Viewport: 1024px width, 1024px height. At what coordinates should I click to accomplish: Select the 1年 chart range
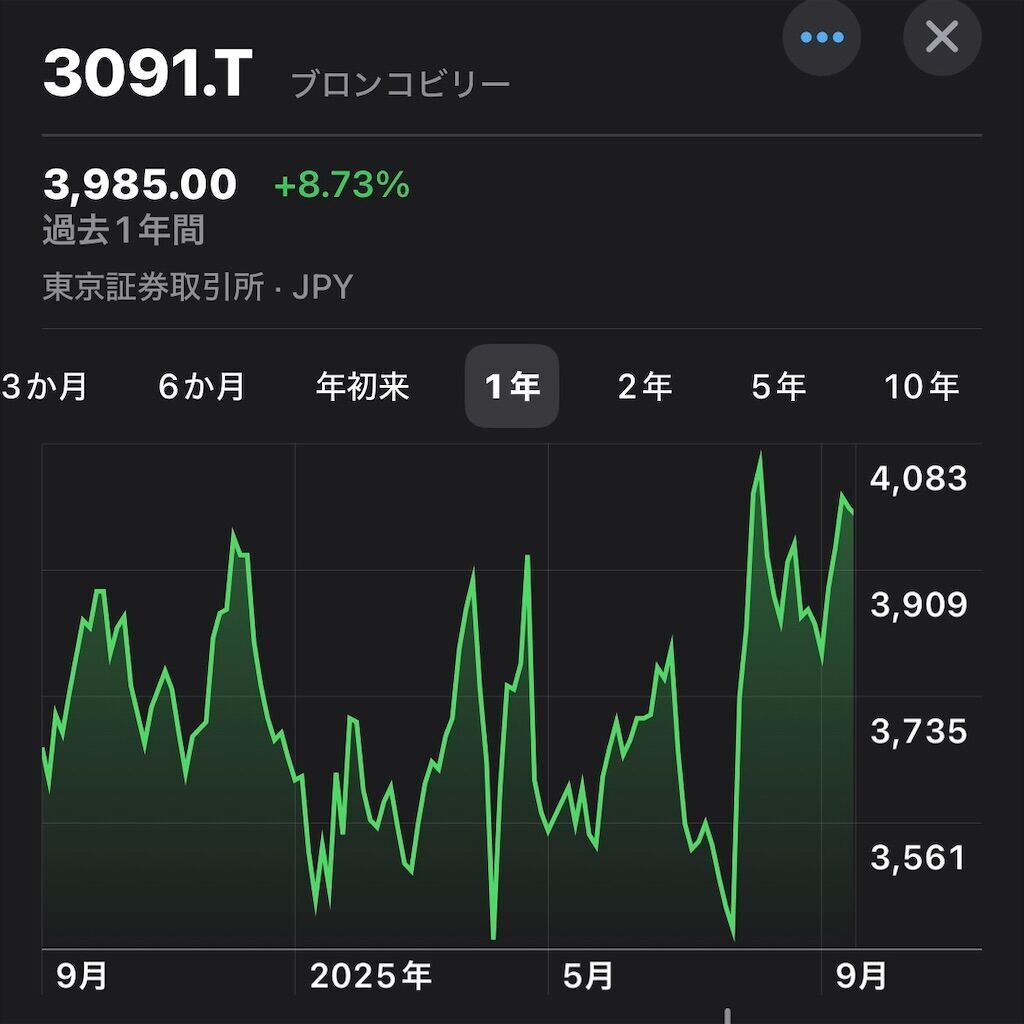[512, 387]
